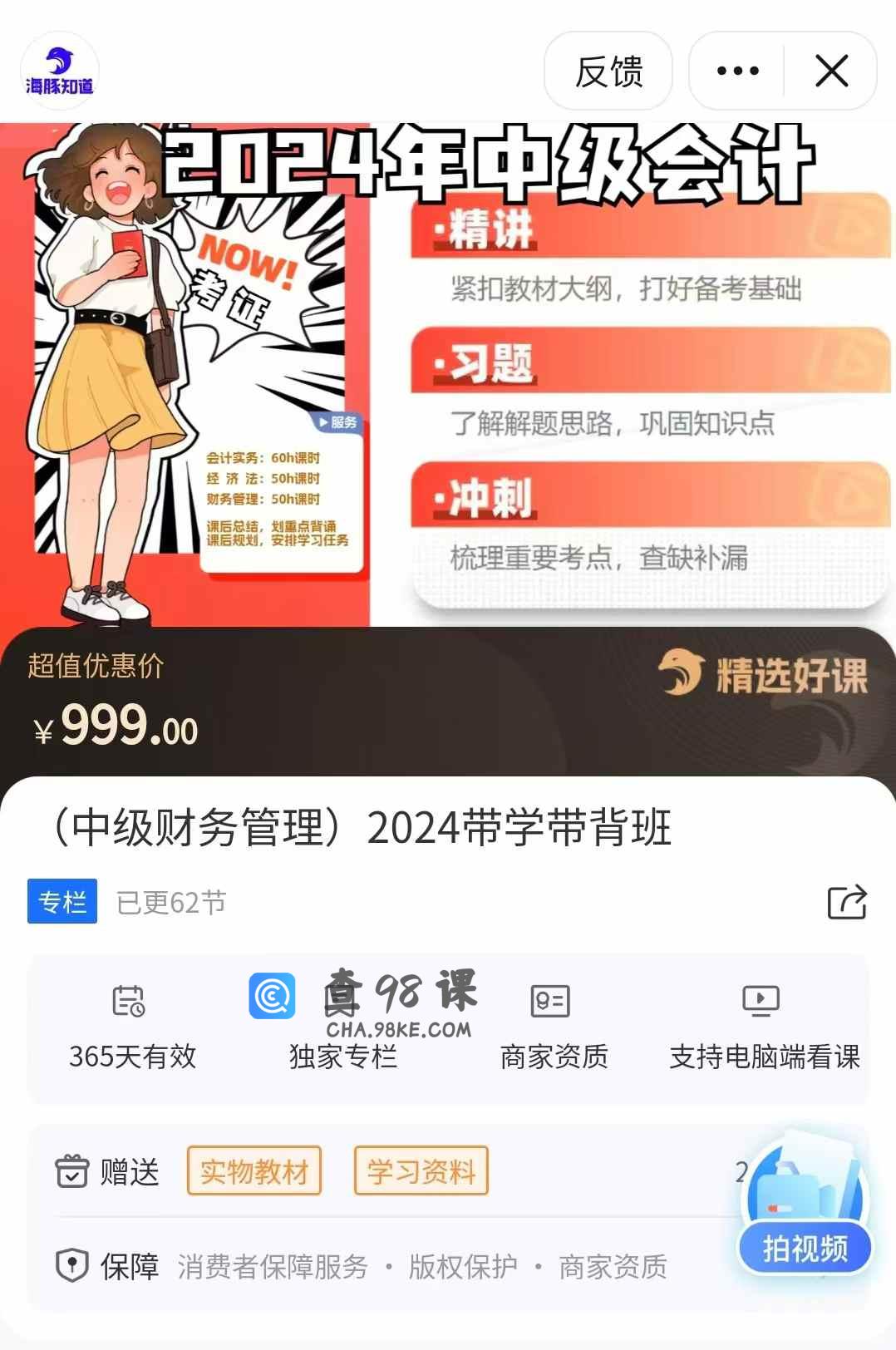Tap the 拍视频 floating button
896x1350 pixels.
pos(805,1247)
